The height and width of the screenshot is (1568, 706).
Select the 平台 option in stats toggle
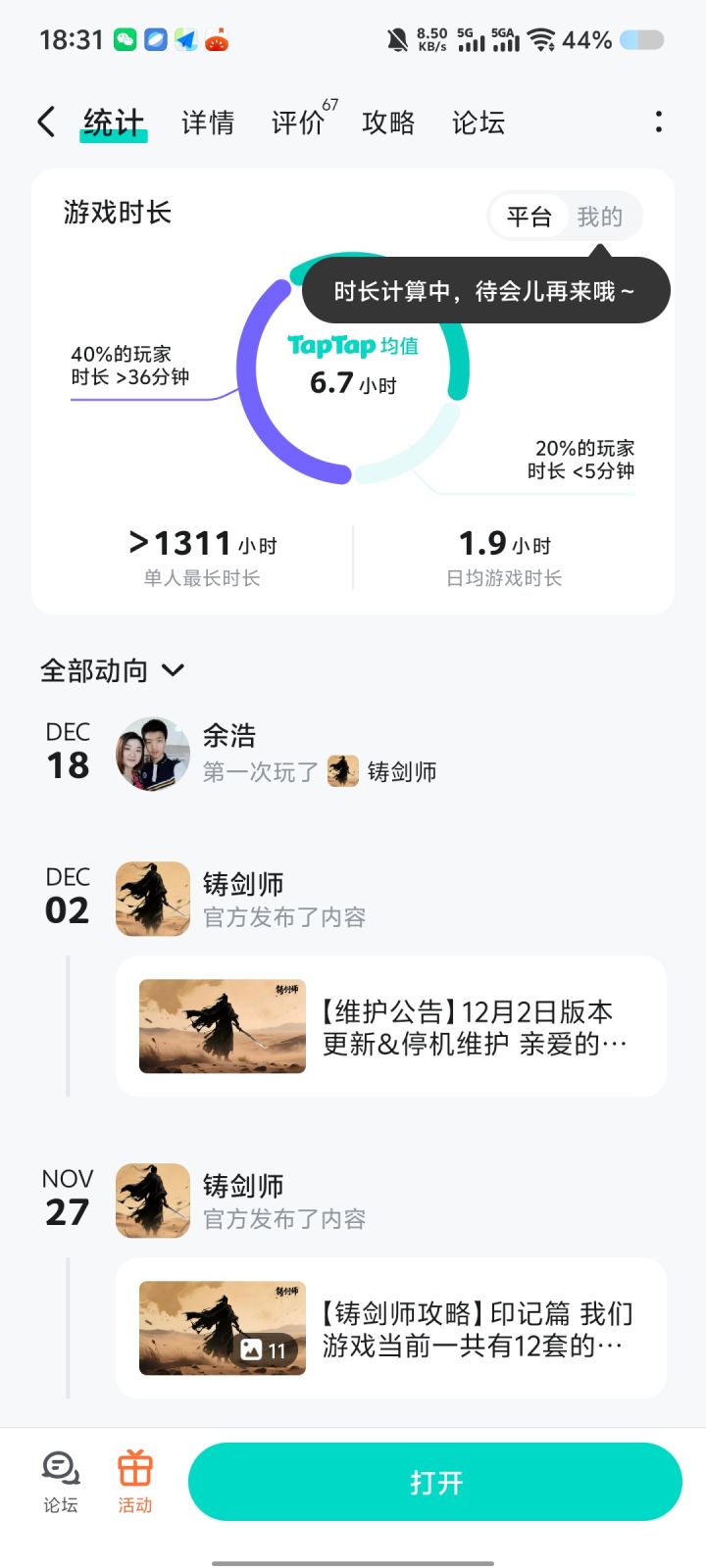click(529, 216)
